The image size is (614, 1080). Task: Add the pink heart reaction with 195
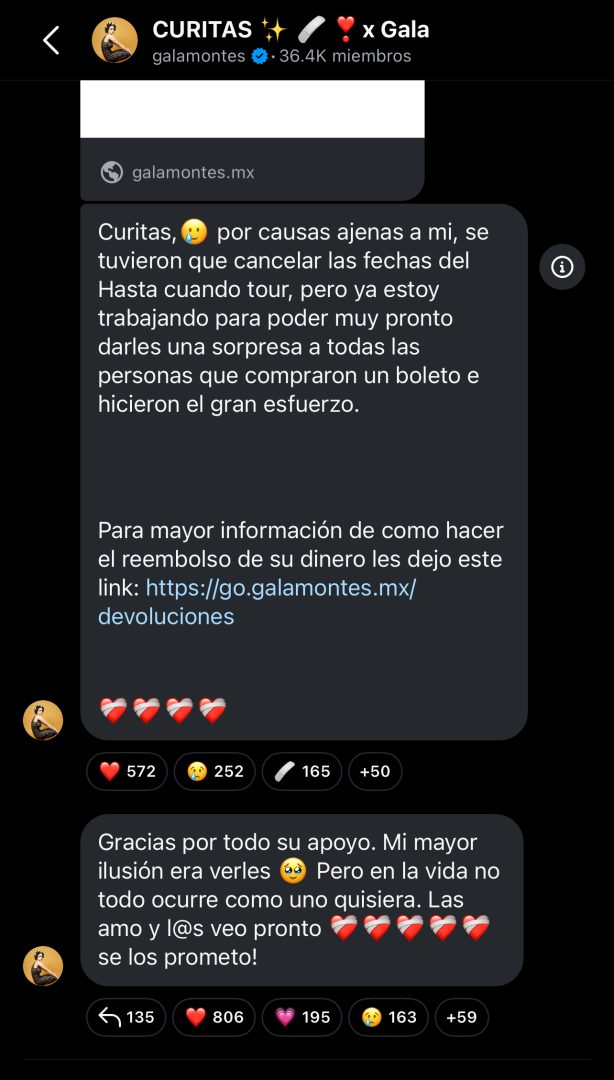pyautogui.click(x=302, y=1017)
